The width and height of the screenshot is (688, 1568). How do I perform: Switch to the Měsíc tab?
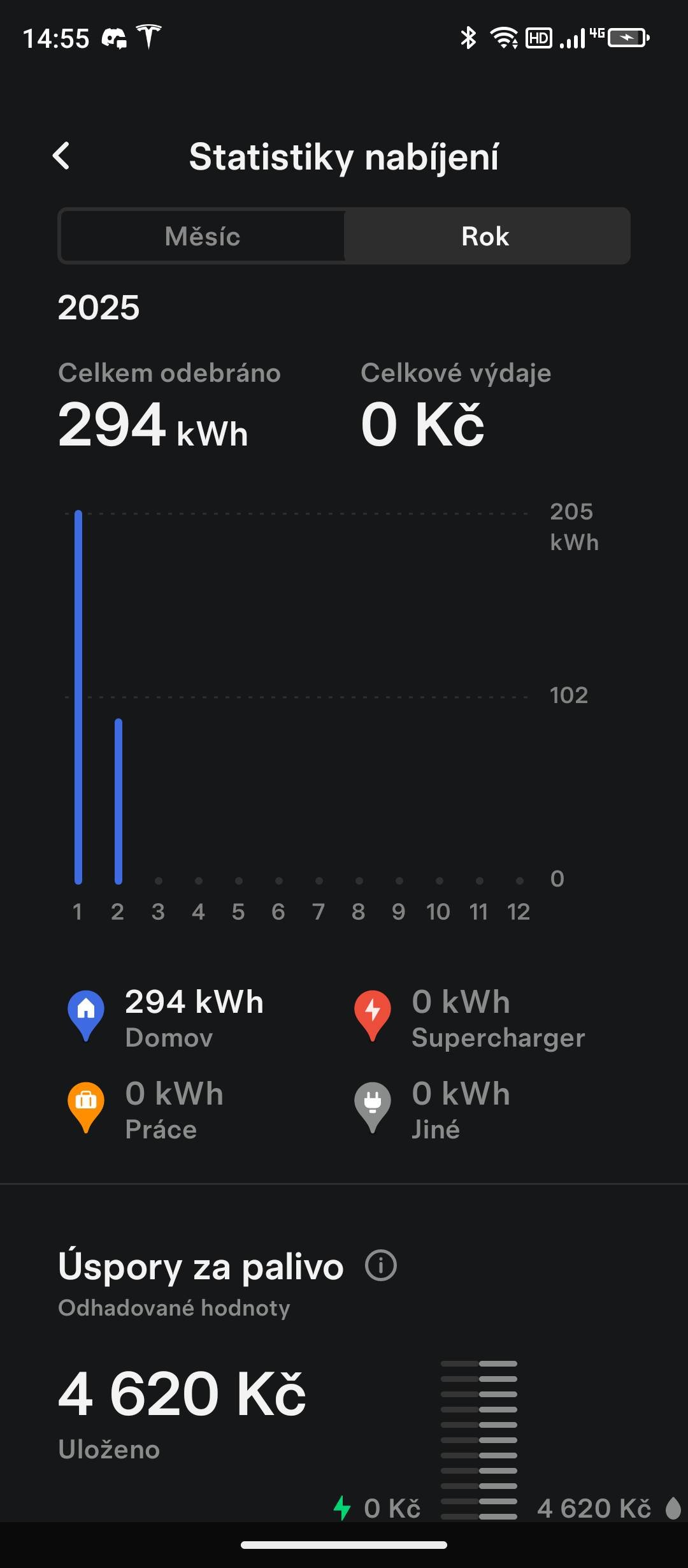click(202, 236)
